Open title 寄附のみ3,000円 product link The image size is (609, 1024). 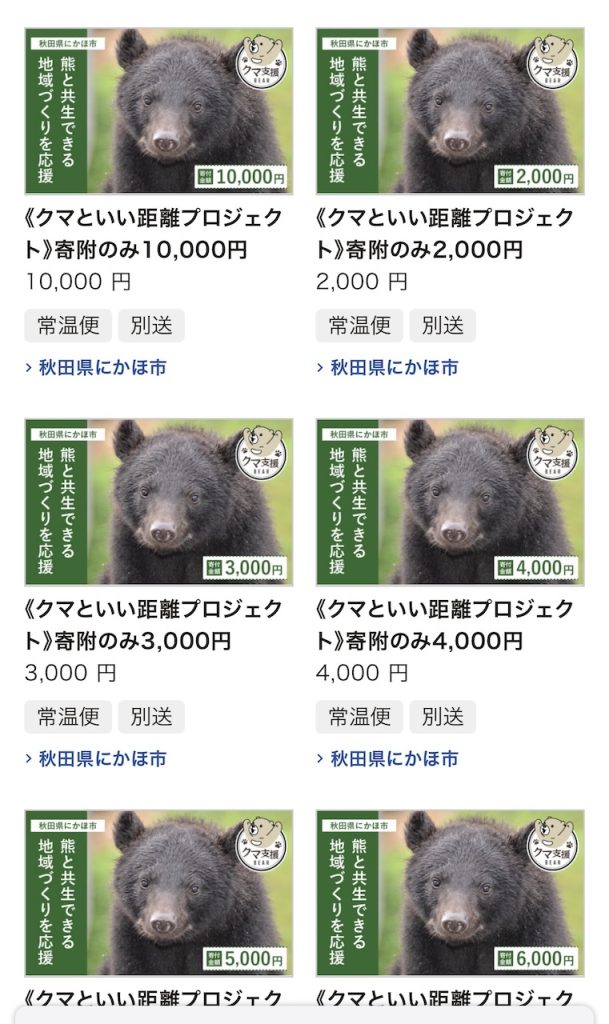[x=153, y=625]
